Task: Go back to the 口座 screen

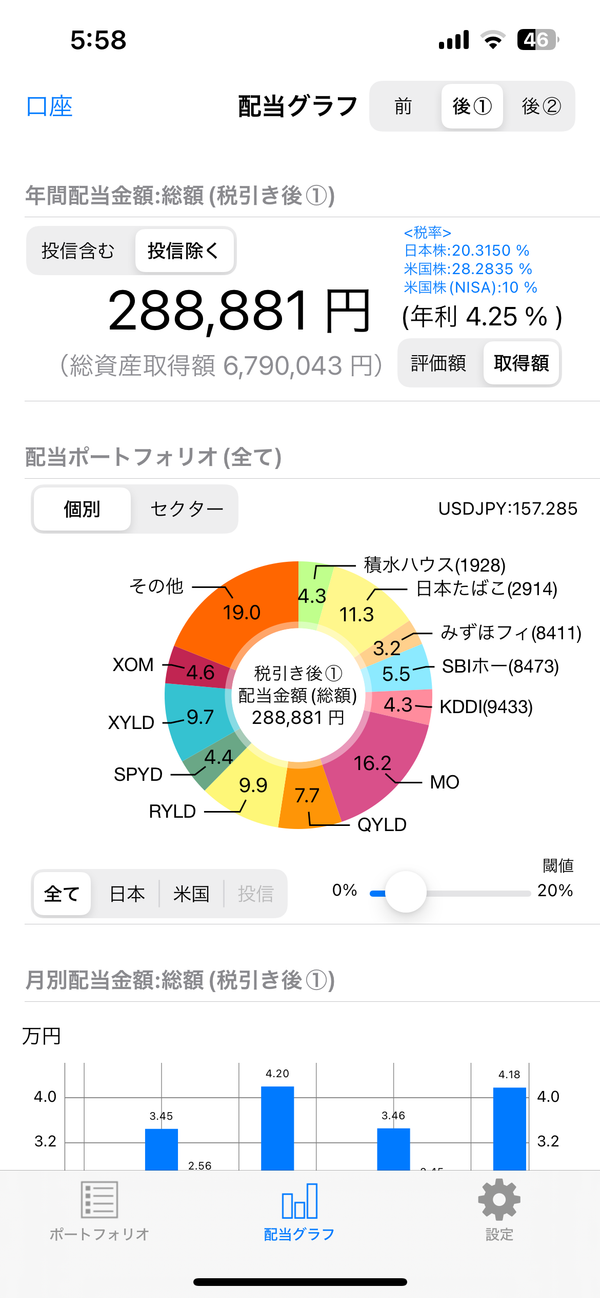Action: (x=49, y=106)
